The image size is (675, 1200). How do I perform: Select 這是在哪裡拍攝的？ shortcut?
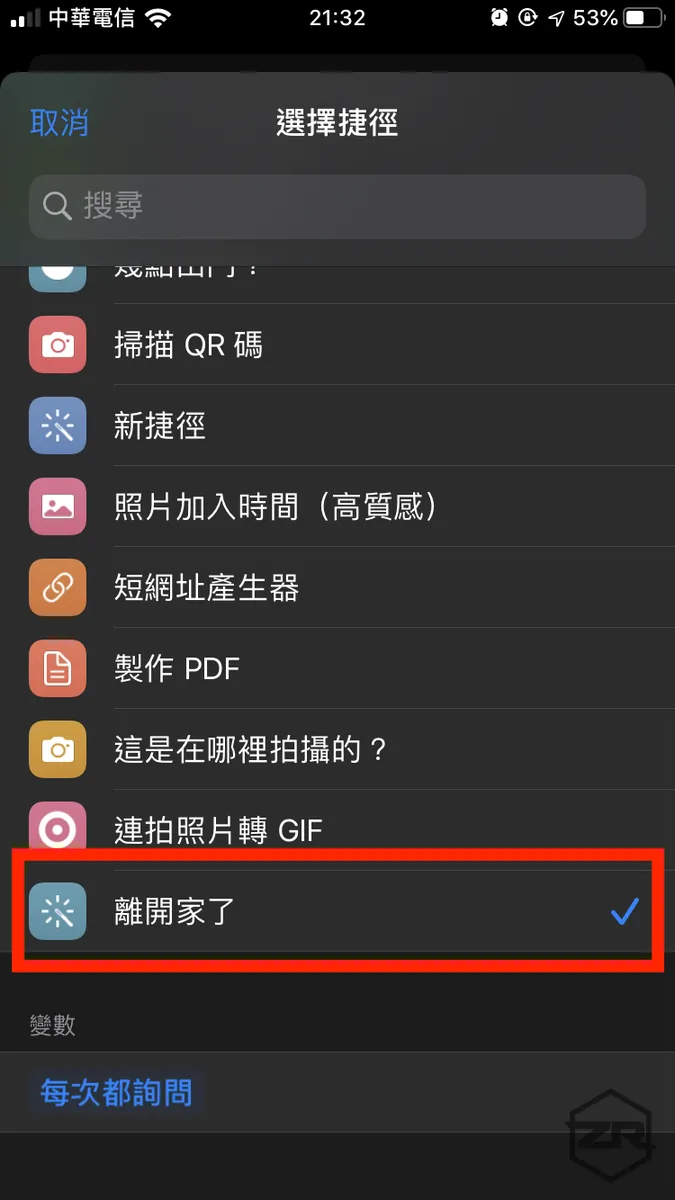250,749
